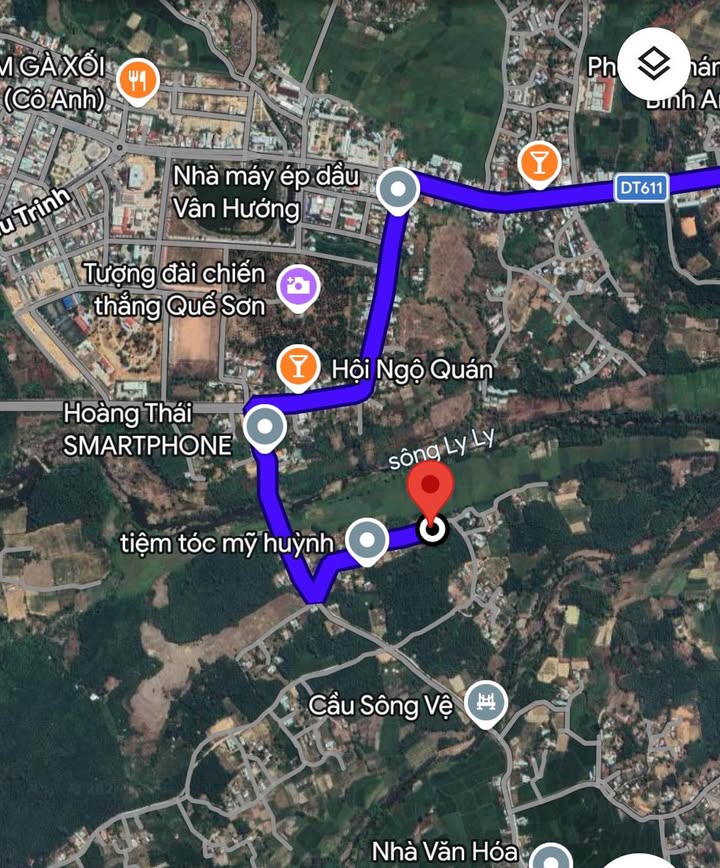Open the restaurant marker near Cô Anh

(x=138, y=79)
